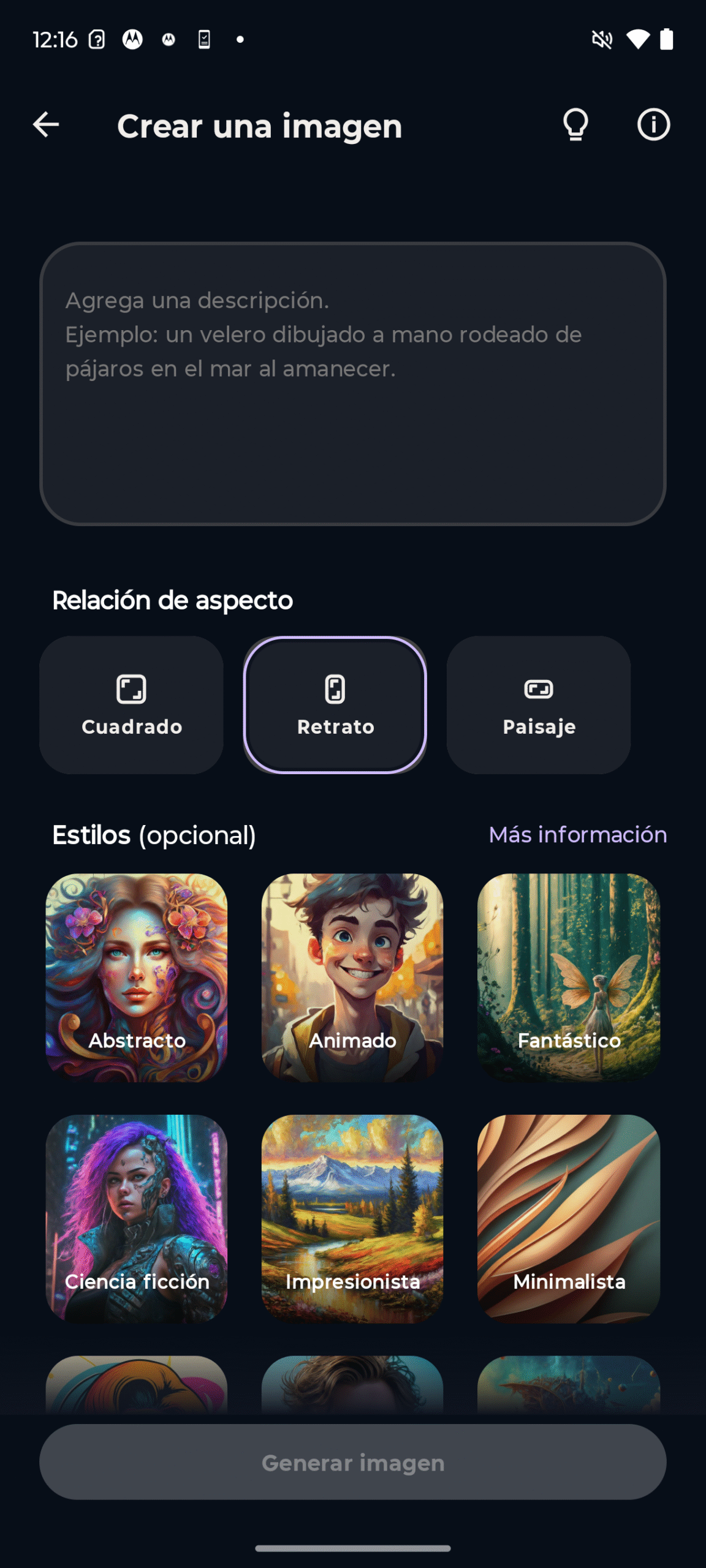Tap the Generar imagen button

(x=352, y=1462)
